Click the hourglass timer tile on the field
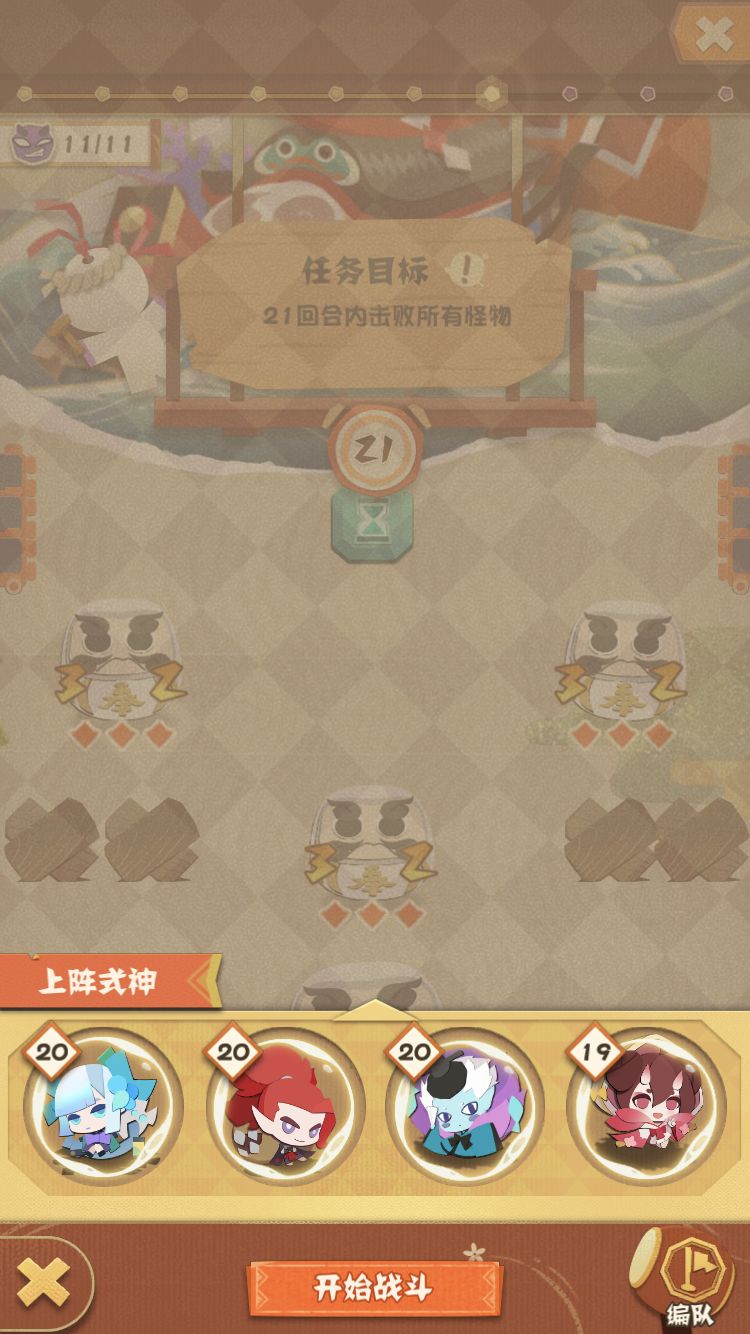 pos(374,524)
